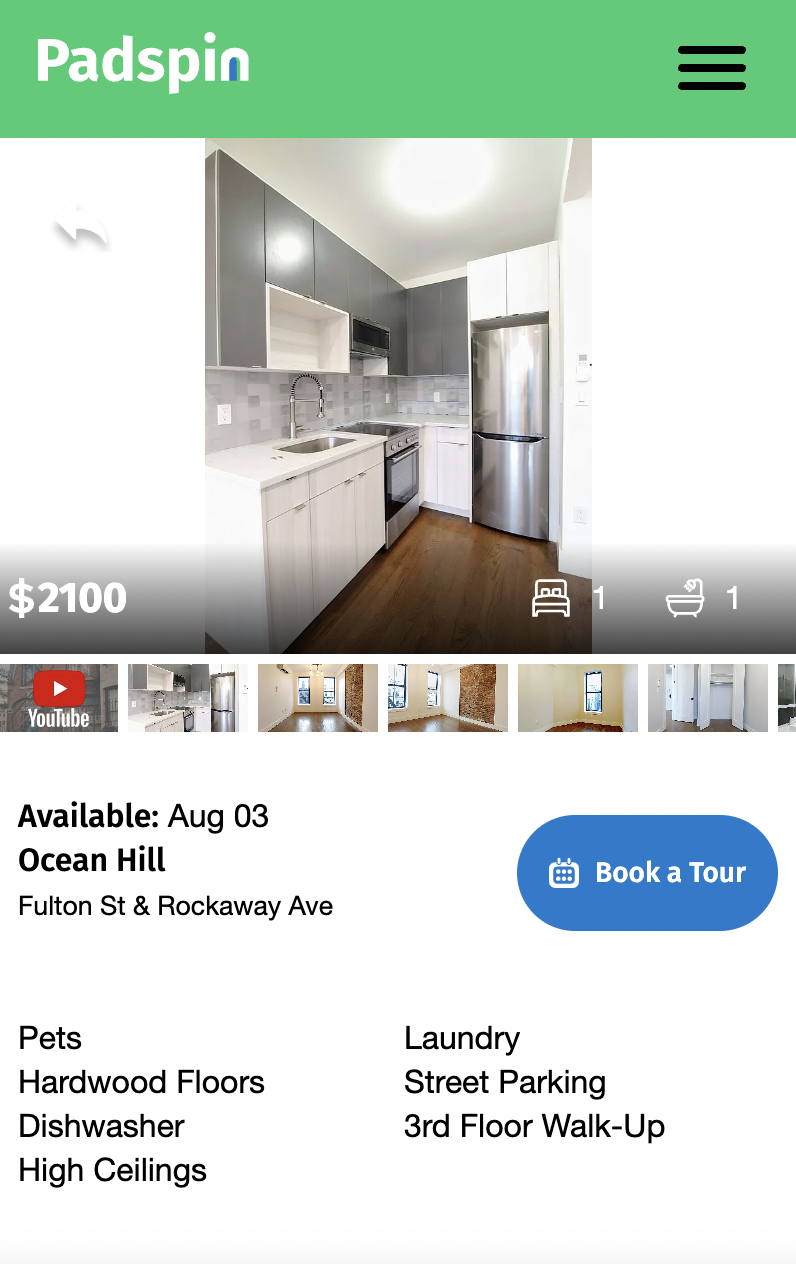This screenshot has height=1264, width=796.
Task: View the fourth thumbnail with two windows
Action: (x=448, y=698)
